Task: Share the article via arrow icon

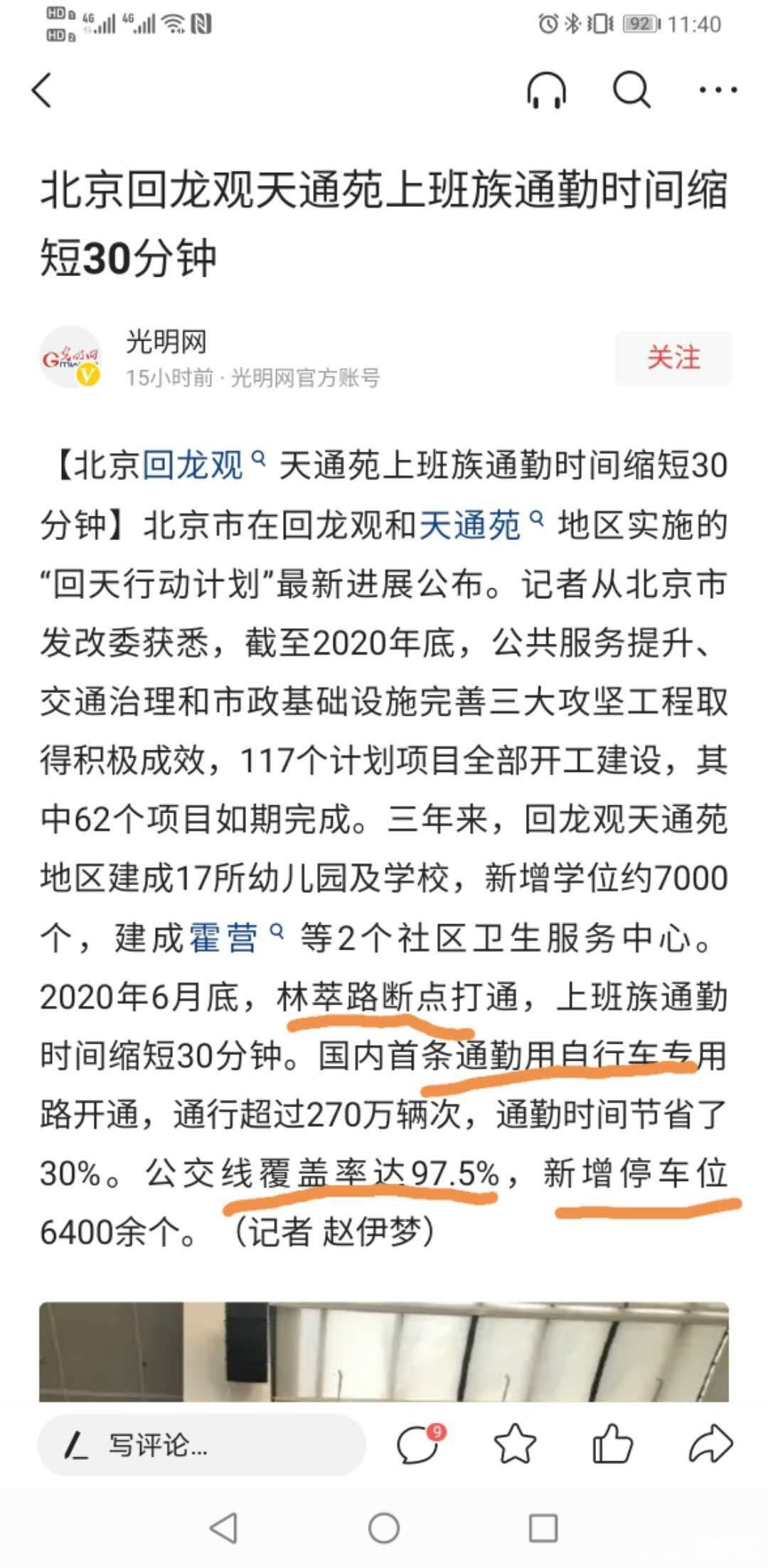Action: [x=710, y=1444]
